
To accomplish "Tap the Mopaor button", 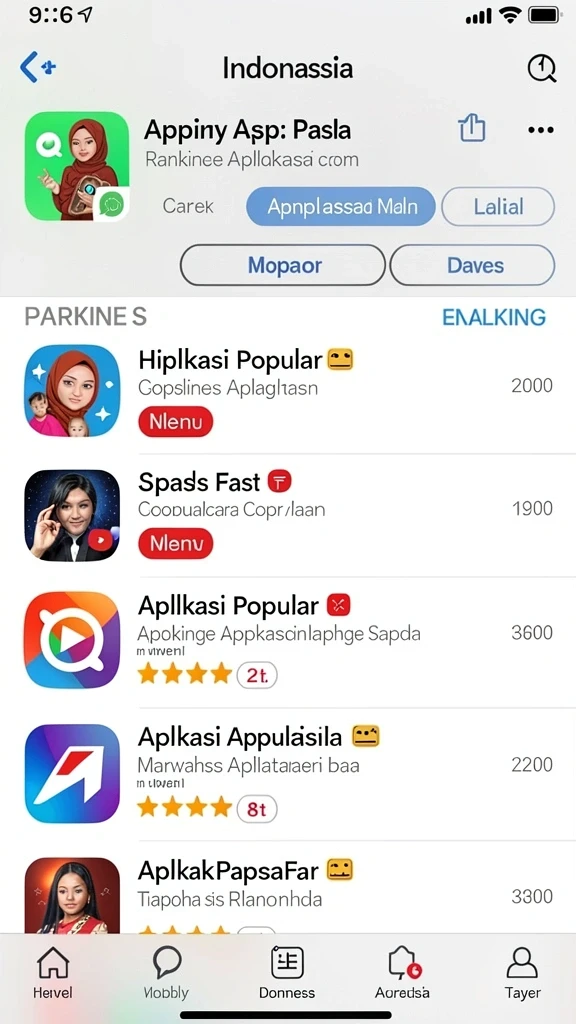I will coord(283,265).
